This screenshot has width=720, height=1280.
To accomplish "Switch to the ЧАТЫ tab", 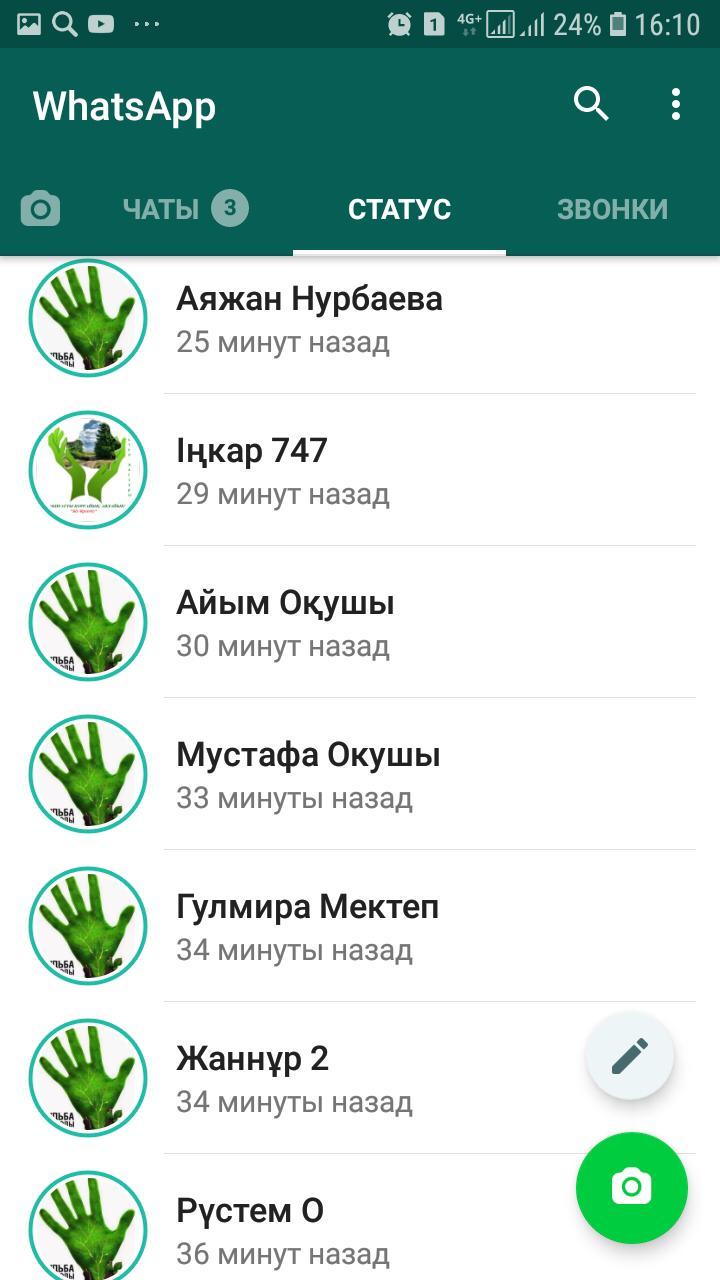I will pos(185,208).
